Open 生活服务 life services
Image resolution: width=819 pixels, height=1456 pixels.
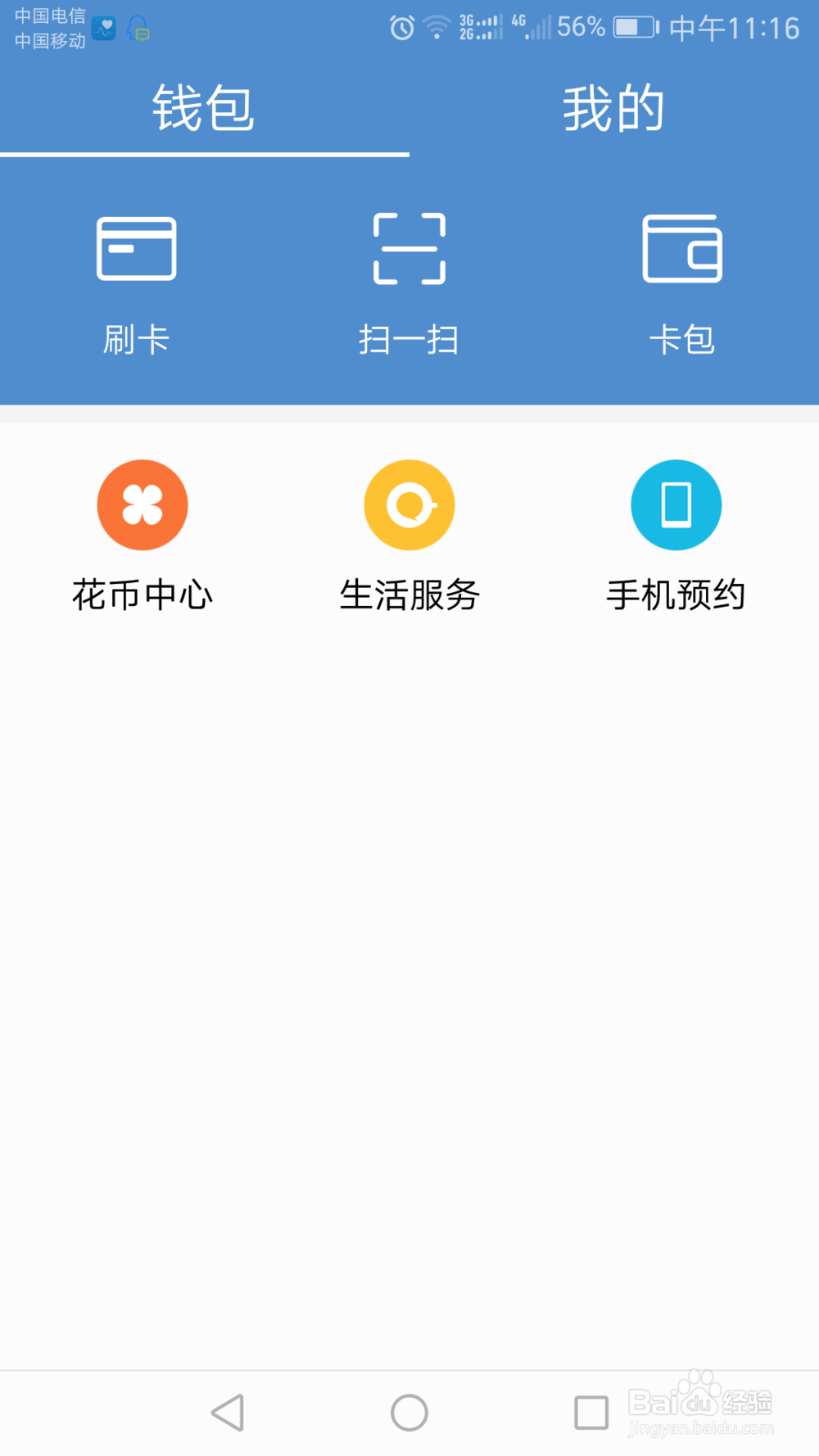tap(409, 532)
